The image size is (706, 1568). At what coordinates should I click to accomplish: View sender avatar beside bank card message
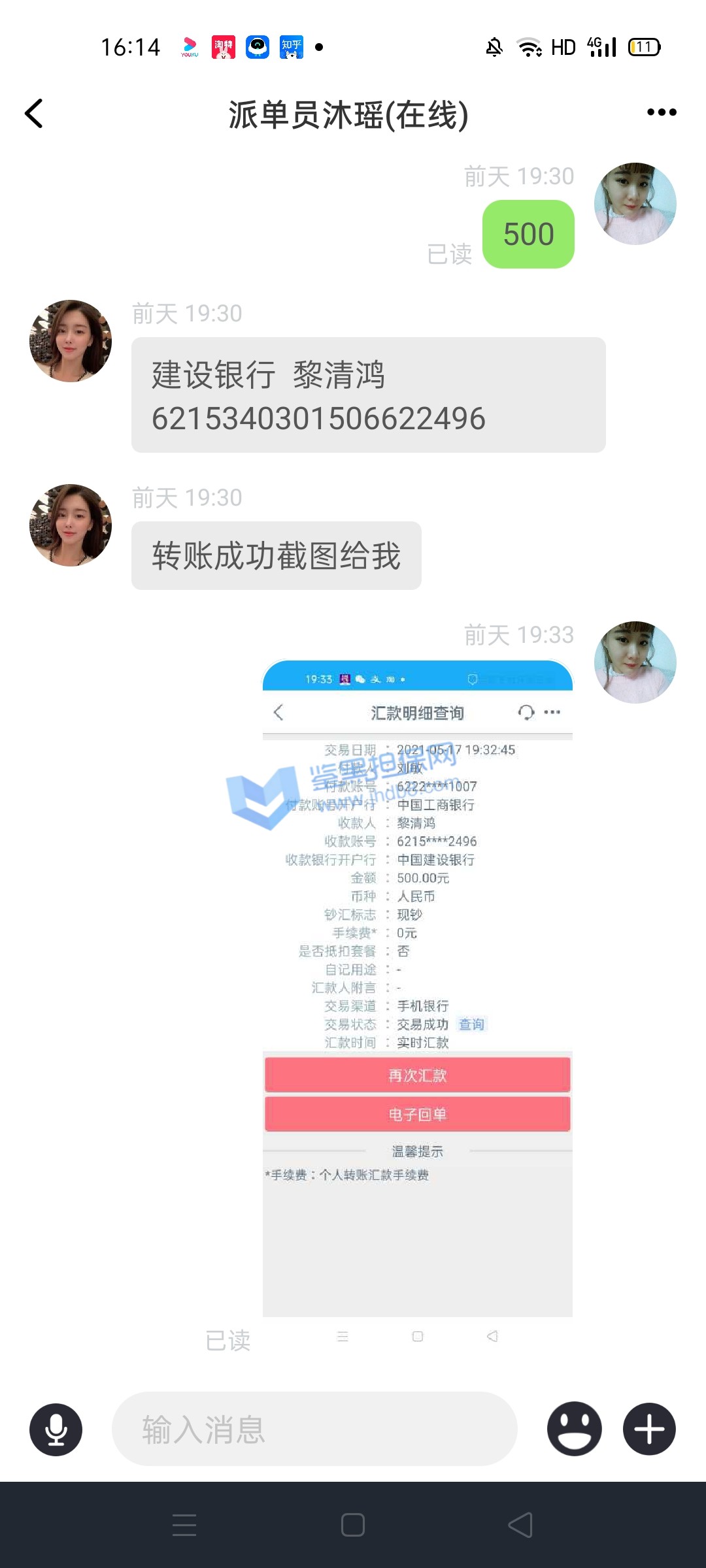tap(71, 341)
